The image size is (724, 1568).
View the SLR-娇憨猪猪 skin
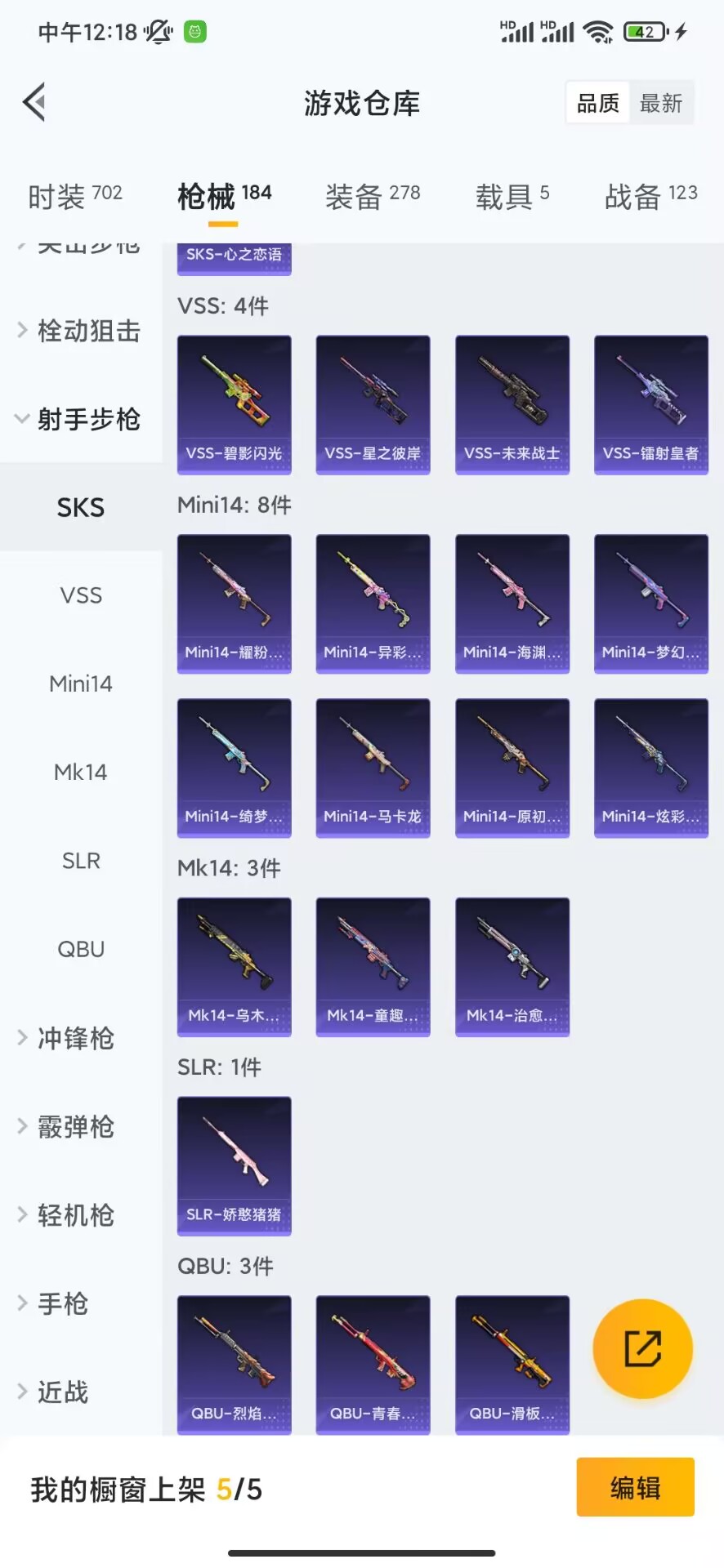pos(235,1165)
